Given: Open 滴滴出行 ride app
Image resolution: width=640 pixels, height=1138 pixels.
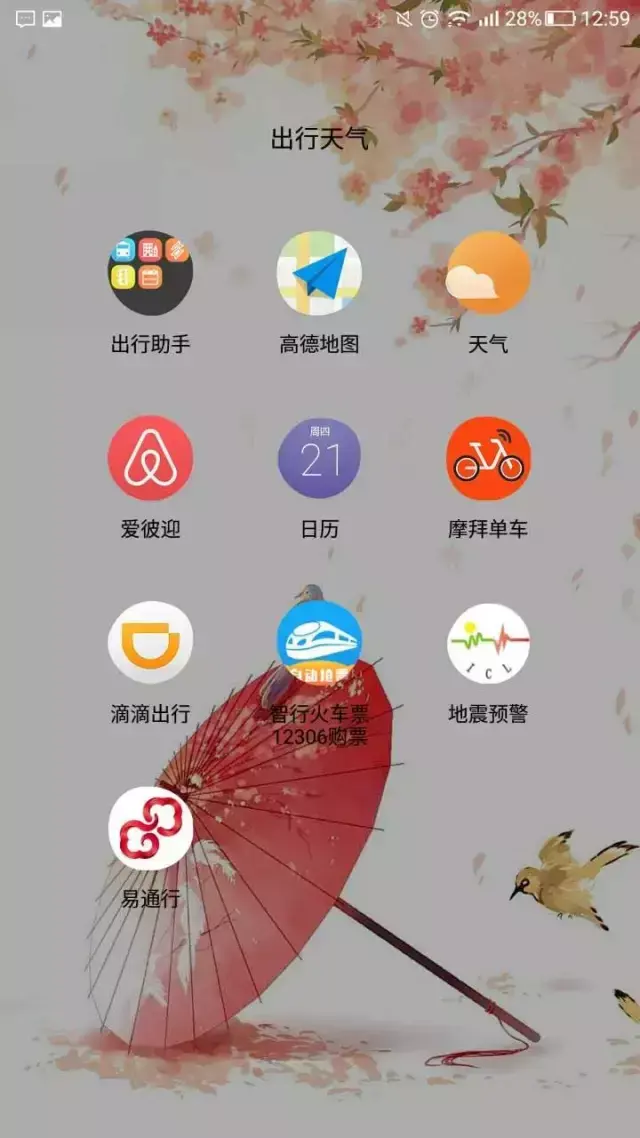Looking at the screenshot, I should coord(150,643).
